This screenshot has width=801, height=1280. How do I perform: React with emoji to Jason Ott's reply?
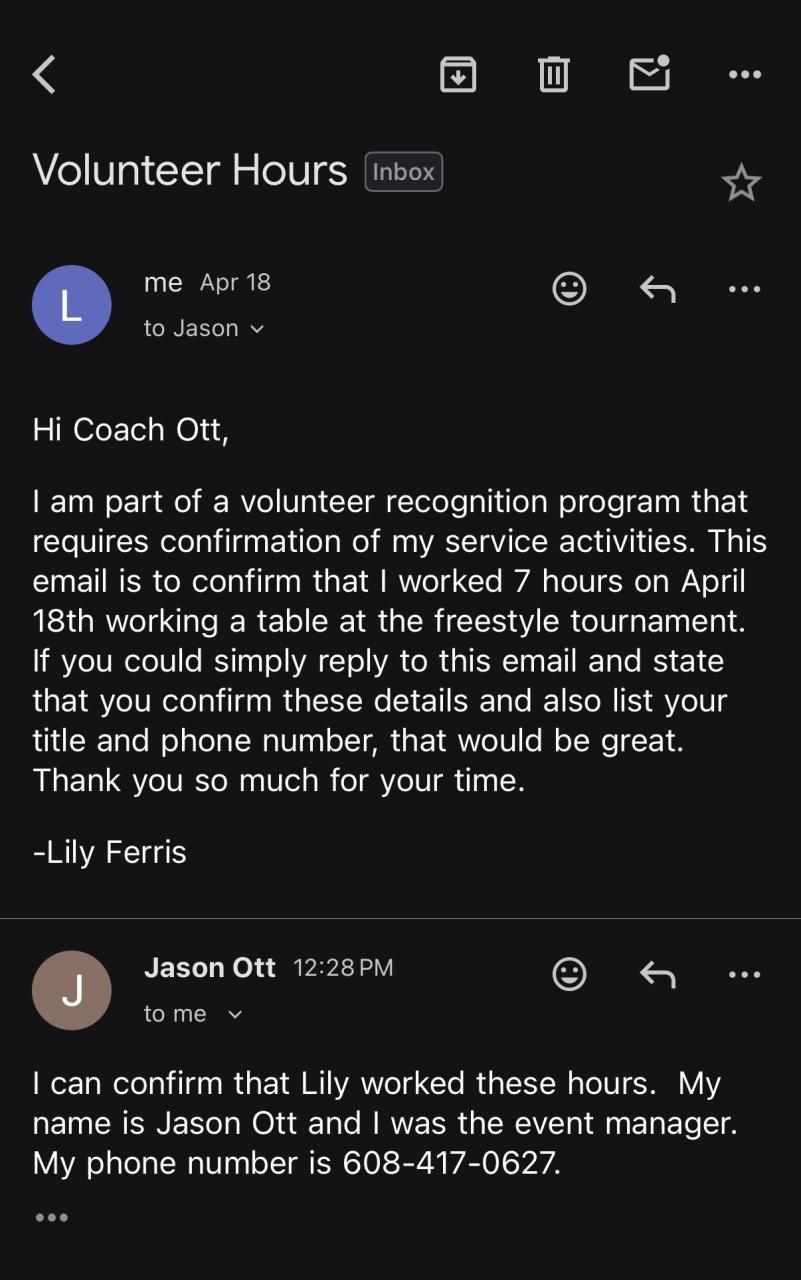569,974
